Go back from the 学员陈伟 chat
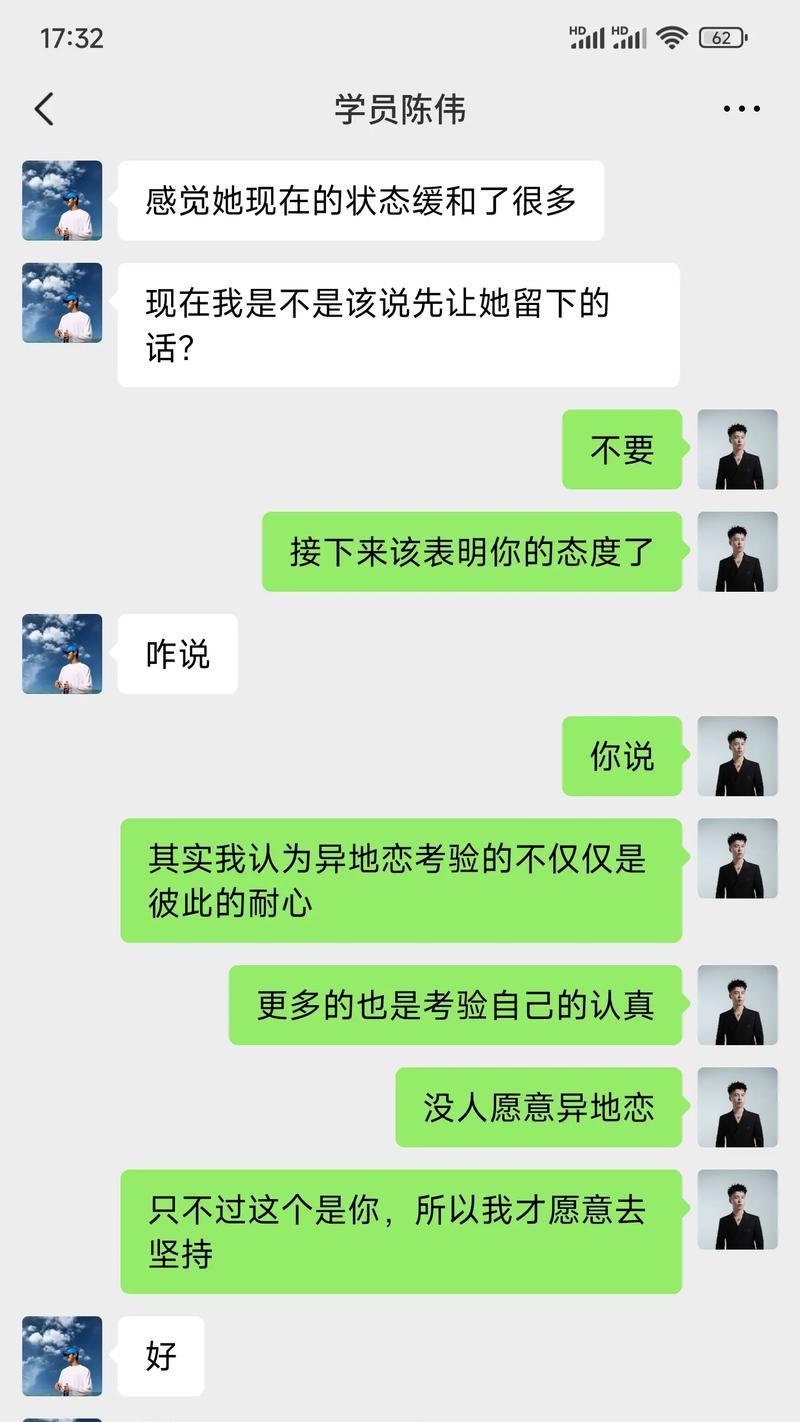The height and width of the screenshot is (1422, 800). (x=44, y=109)
